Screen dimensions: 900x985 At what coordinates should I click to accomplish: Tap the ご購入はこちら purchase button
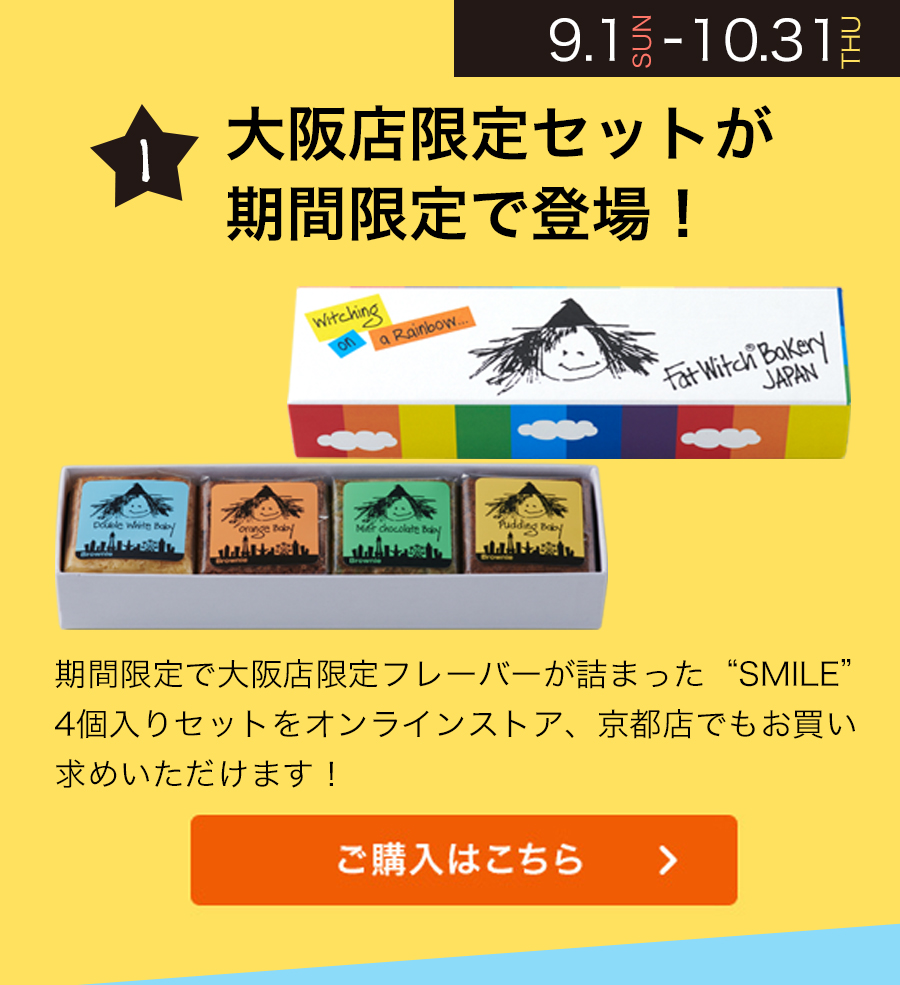[x=464, y=860]
